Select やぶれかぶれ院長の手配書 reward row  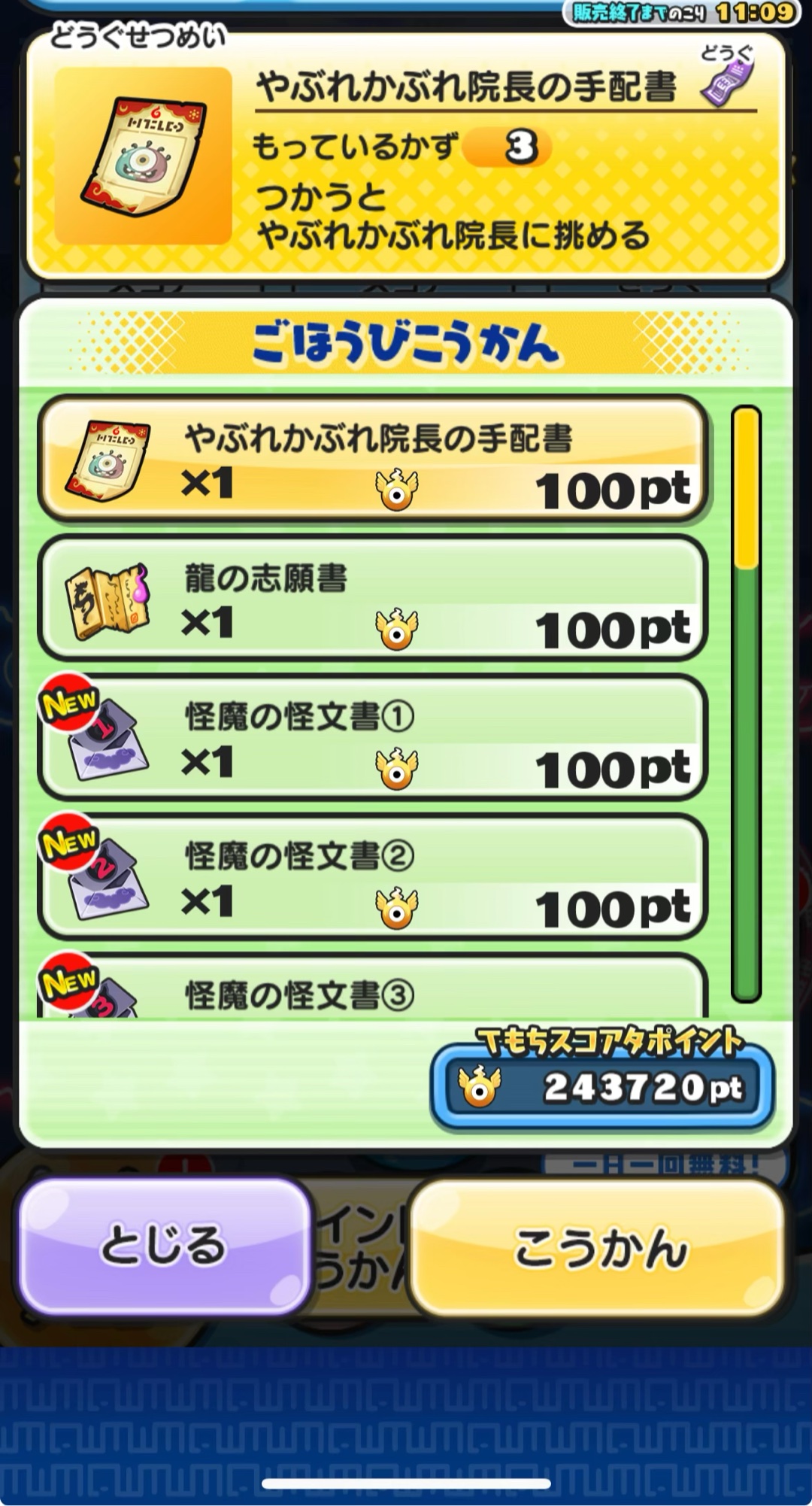(x=372, y=459)
